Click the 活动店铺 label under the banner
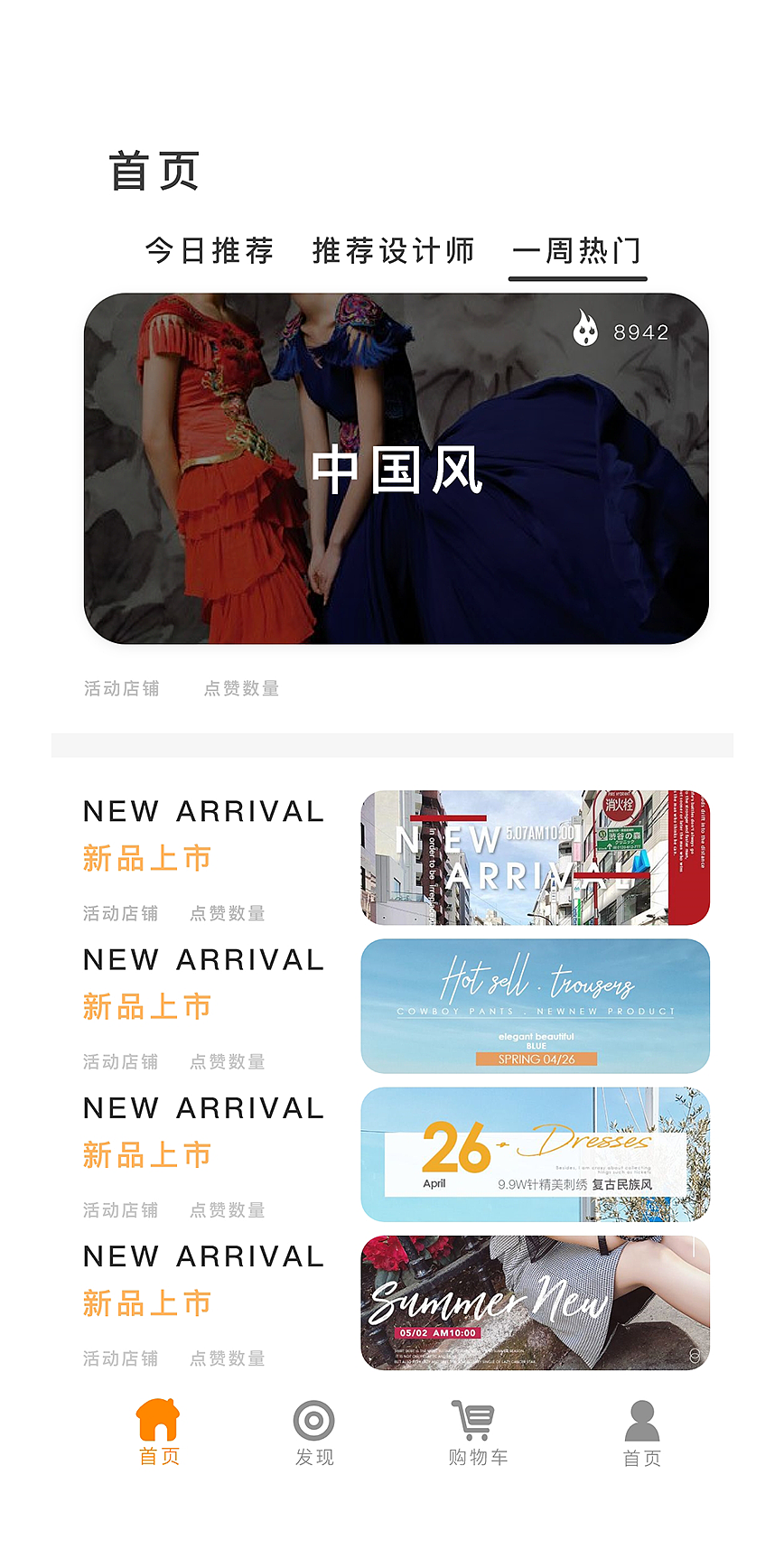The height and width of the screenshot is (1568, 784). [122, 689]
